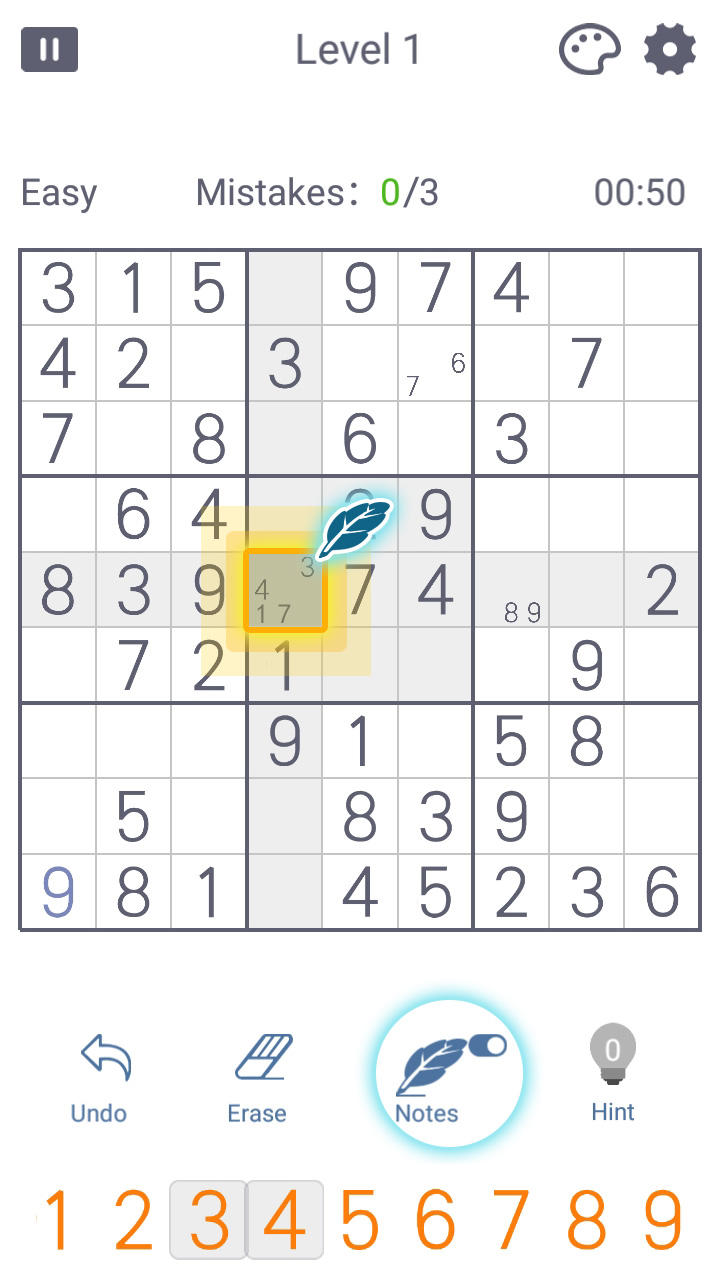
Task: Select number 6 from the number pad
Action: point(435,1218)
